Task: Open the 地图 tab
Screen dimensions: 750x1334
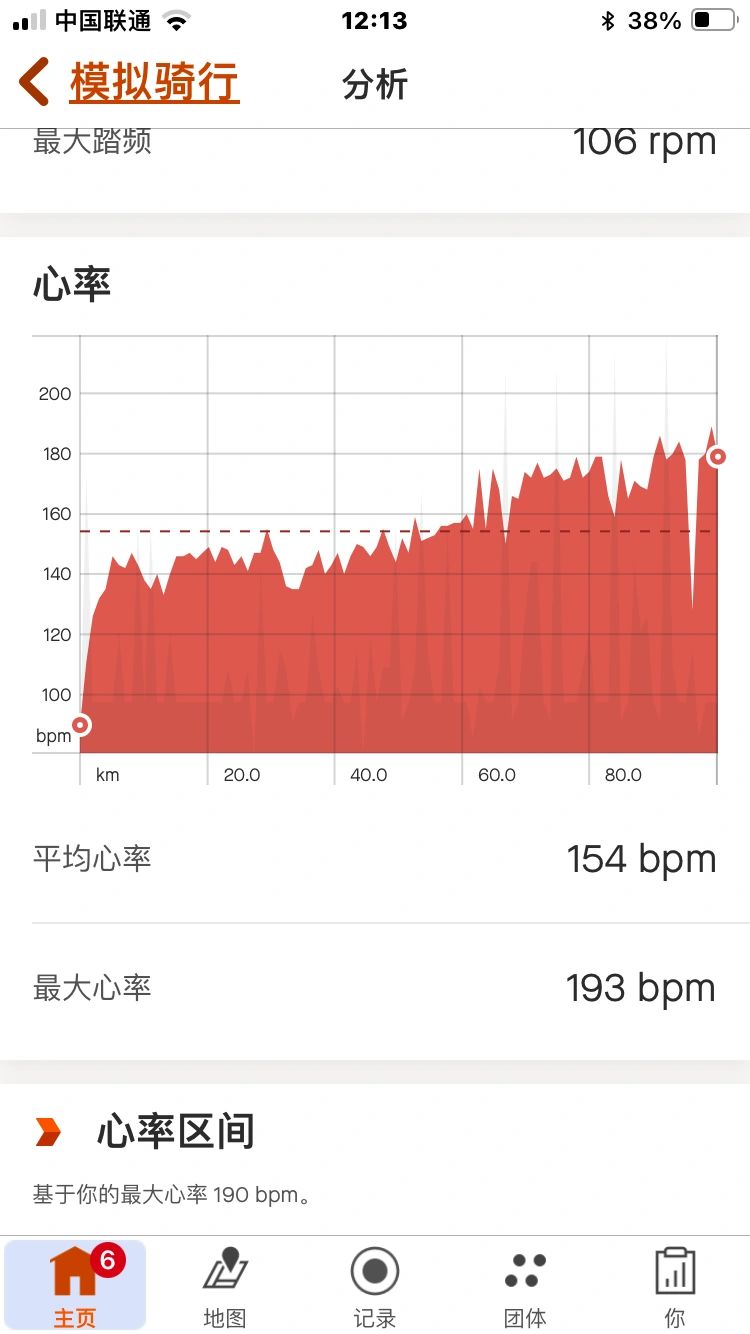Action: 225,1285
